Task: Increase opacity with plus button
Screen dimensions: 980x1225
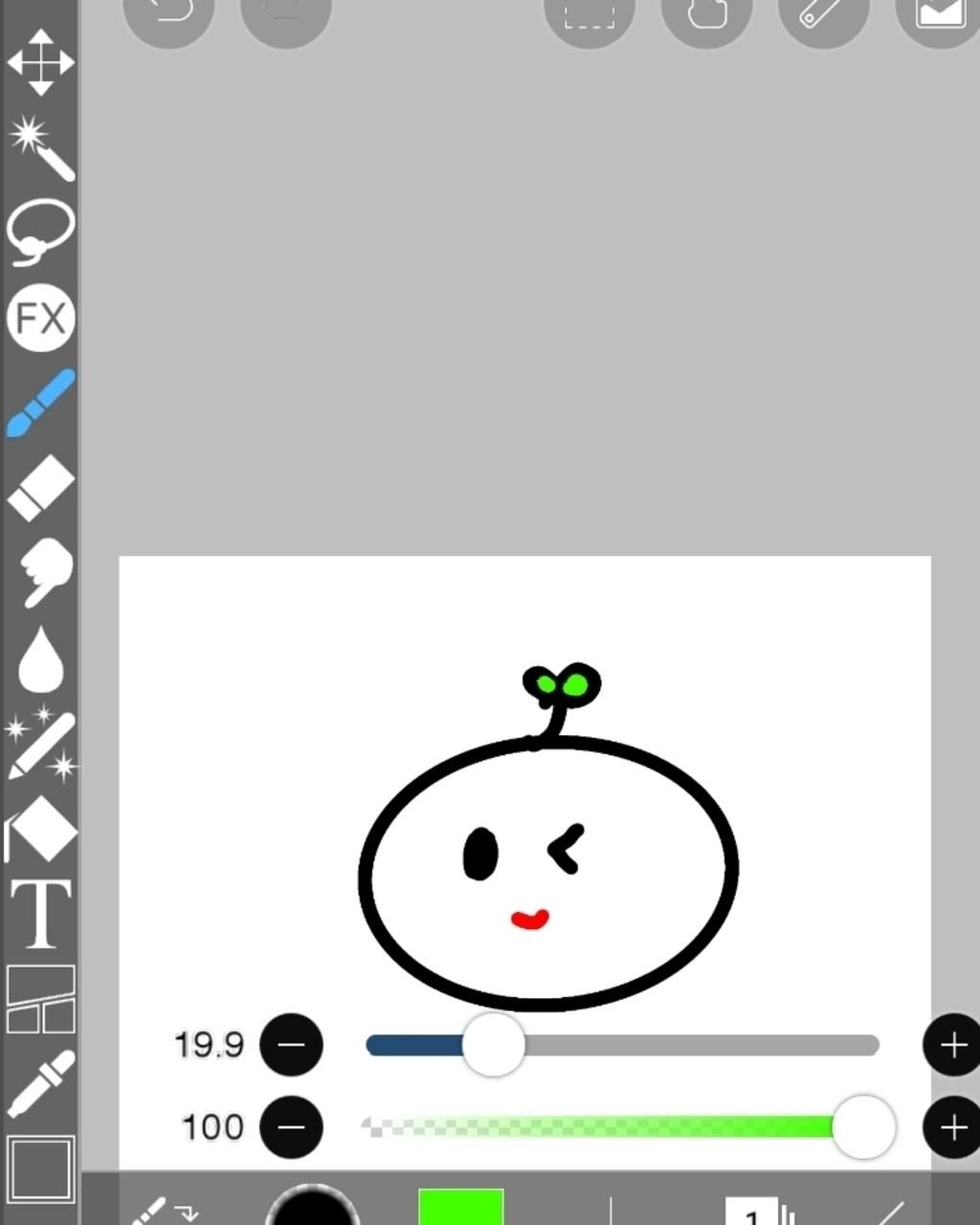Action: point(952,1126)
